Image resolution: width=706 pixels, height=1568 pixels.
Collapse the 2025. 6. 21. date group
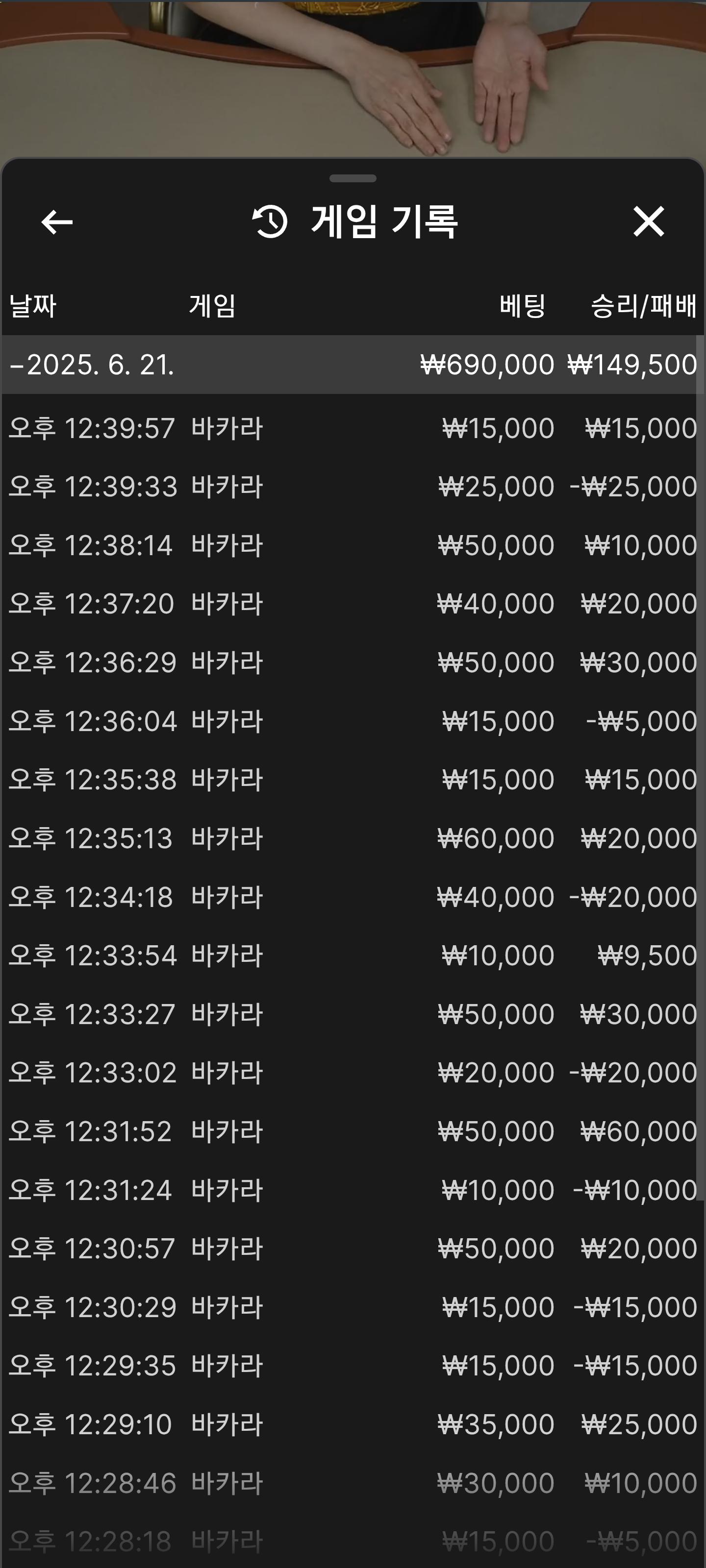click(91, 365)
